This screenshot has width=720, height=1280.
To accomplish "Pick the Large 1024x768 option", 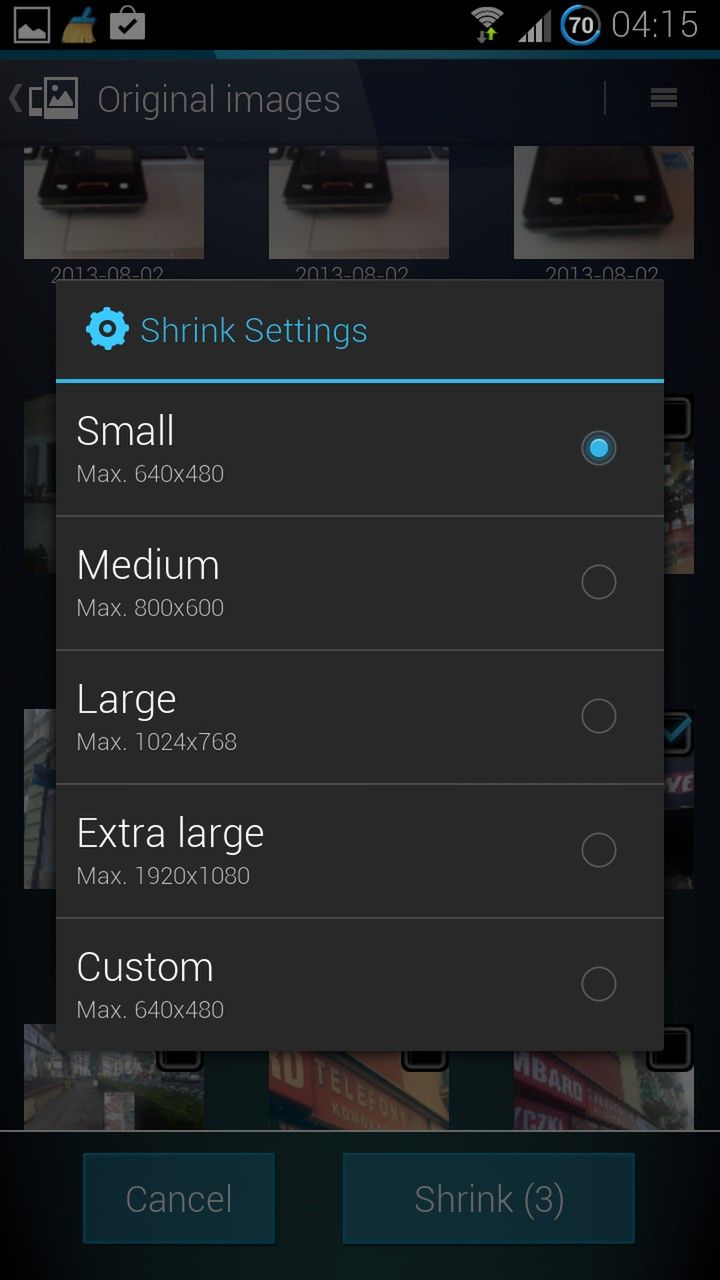I will coord(359,717).
